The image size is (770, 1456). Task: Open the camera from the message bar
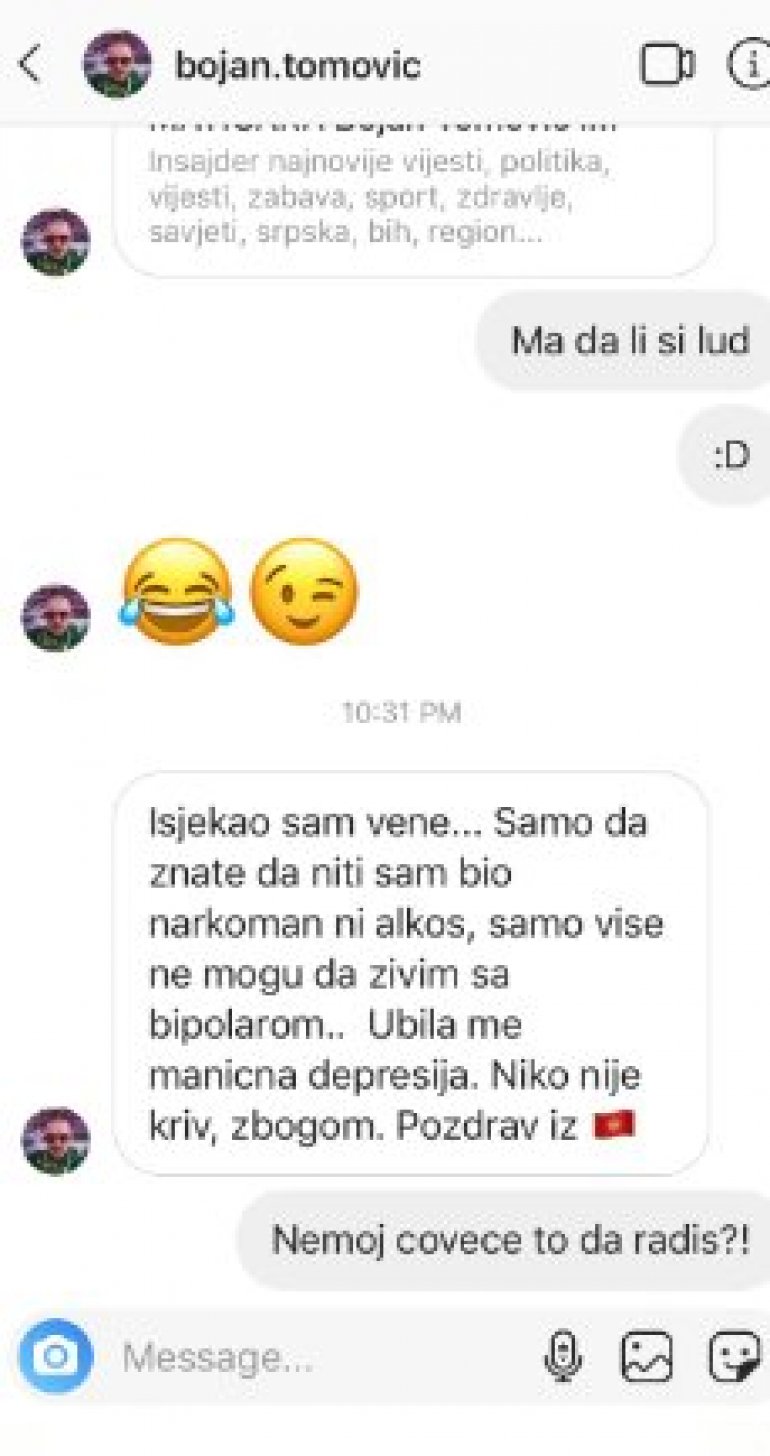56,1356
